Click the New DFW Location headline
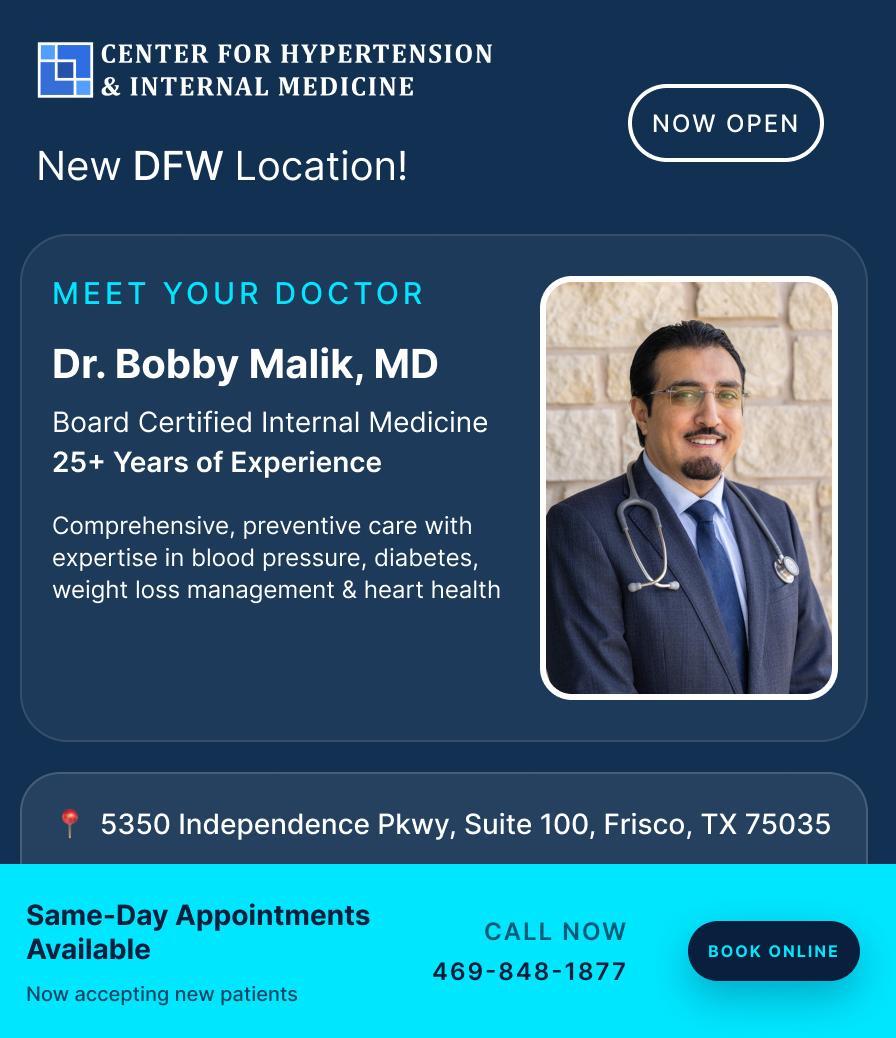 (222, 166)
